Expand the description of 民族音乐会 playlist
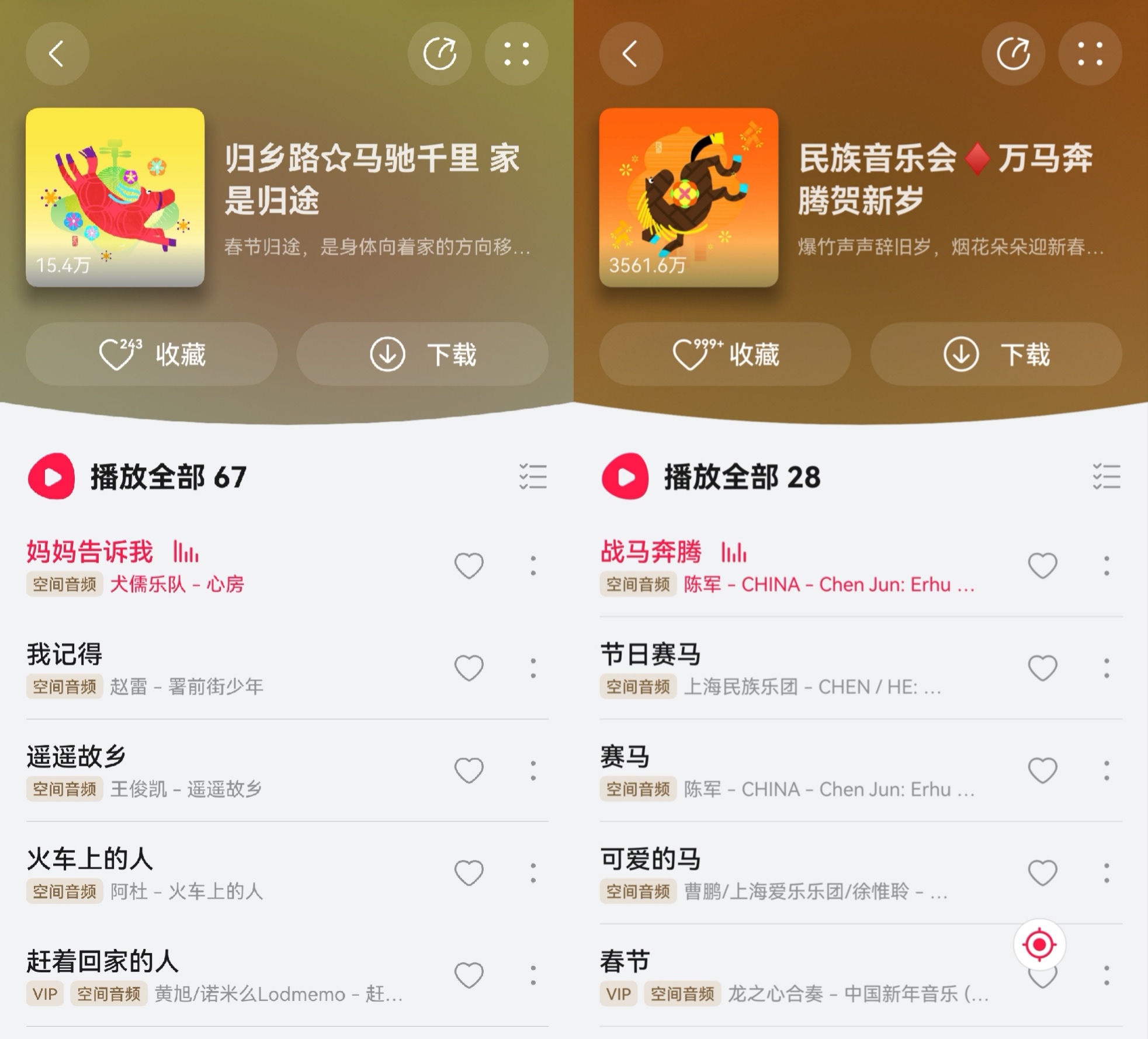Screen dimensions: 1148x1039 951,247
